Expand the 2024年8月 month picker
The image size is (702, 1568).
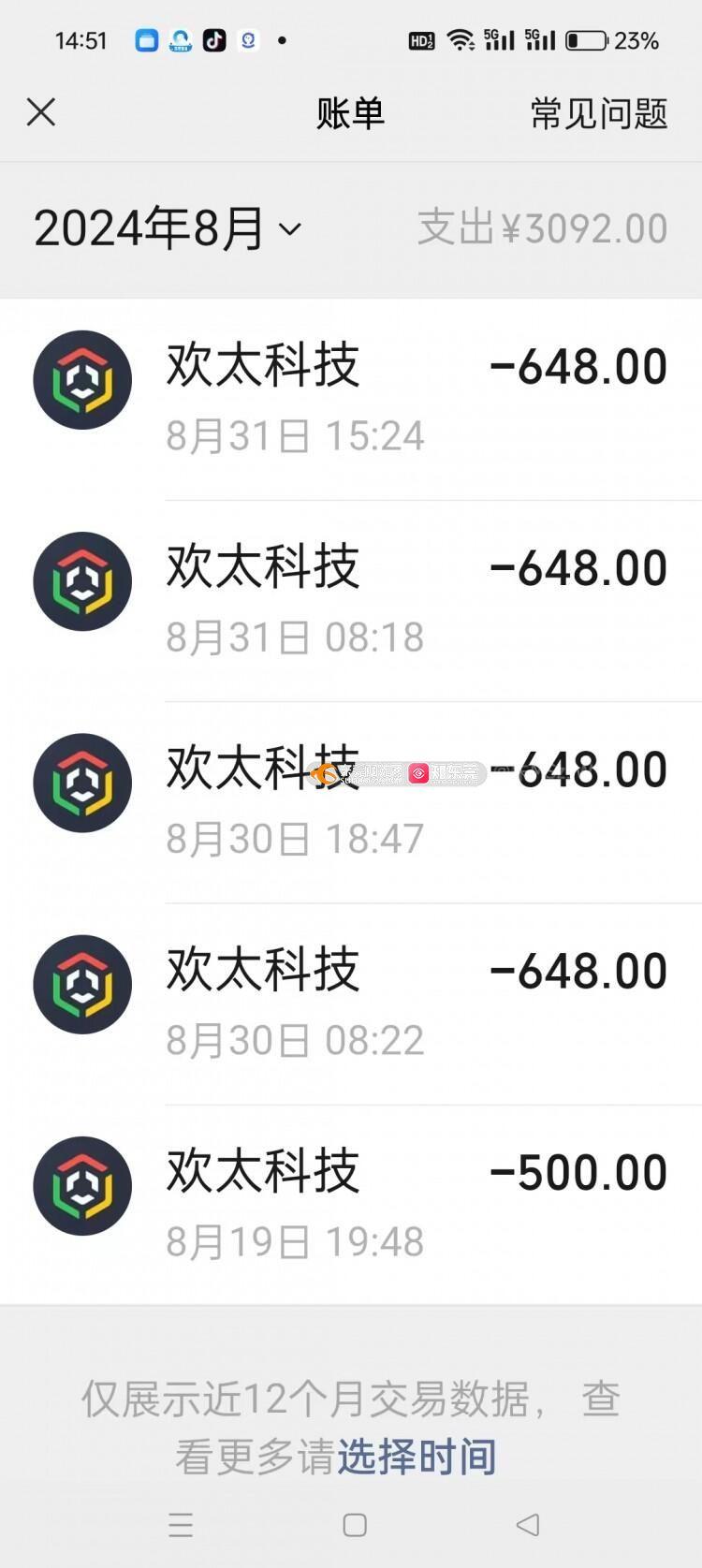pos(168,228)
